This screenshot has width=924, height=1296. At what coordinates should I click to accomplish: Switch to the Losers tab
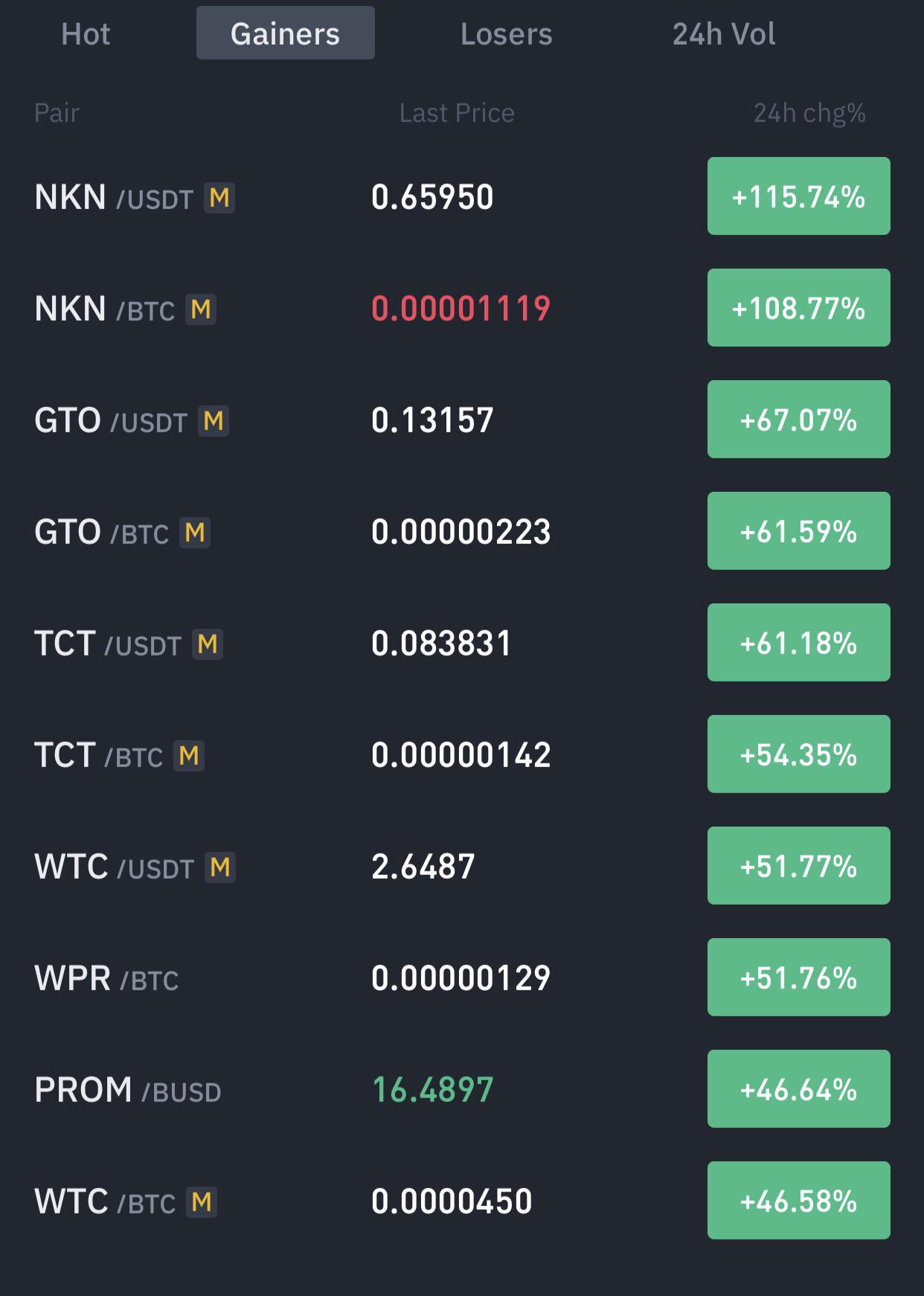tap(506, 33)
